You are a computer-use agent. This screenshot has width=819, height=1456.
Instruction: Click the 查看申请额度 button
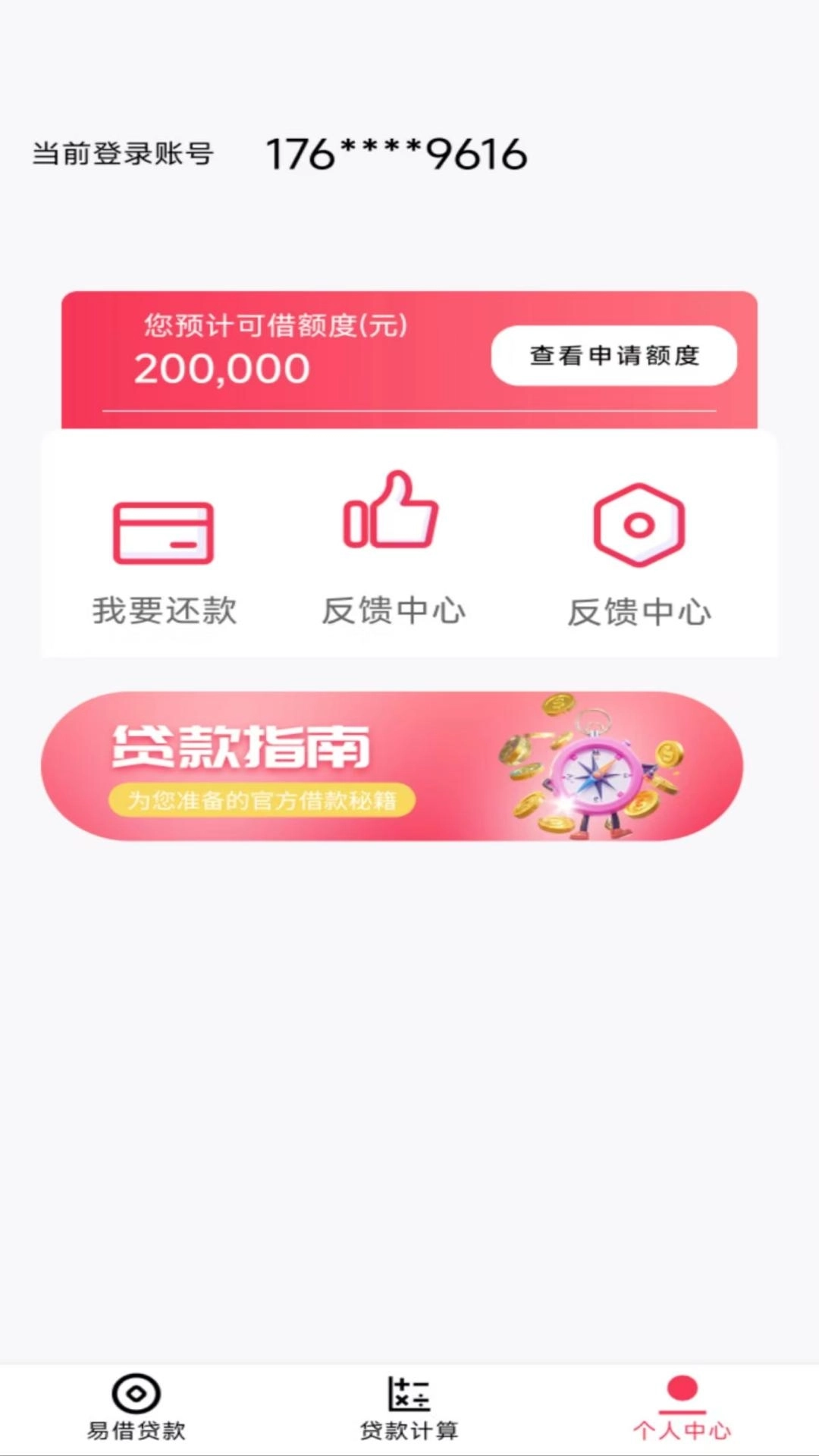(614, 353)
